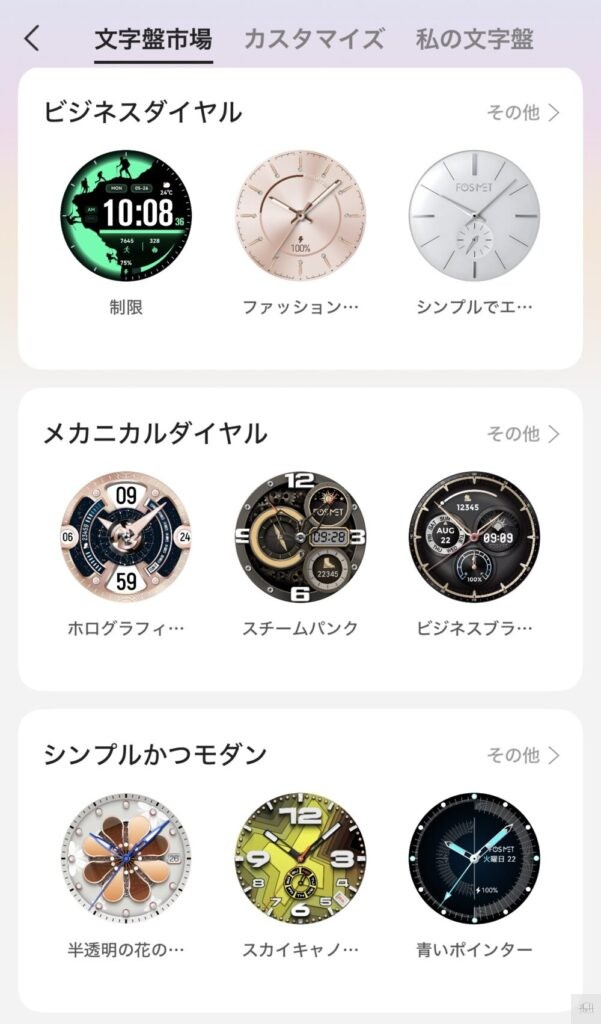View the スカイキャノ watch face

coord(300,858)
